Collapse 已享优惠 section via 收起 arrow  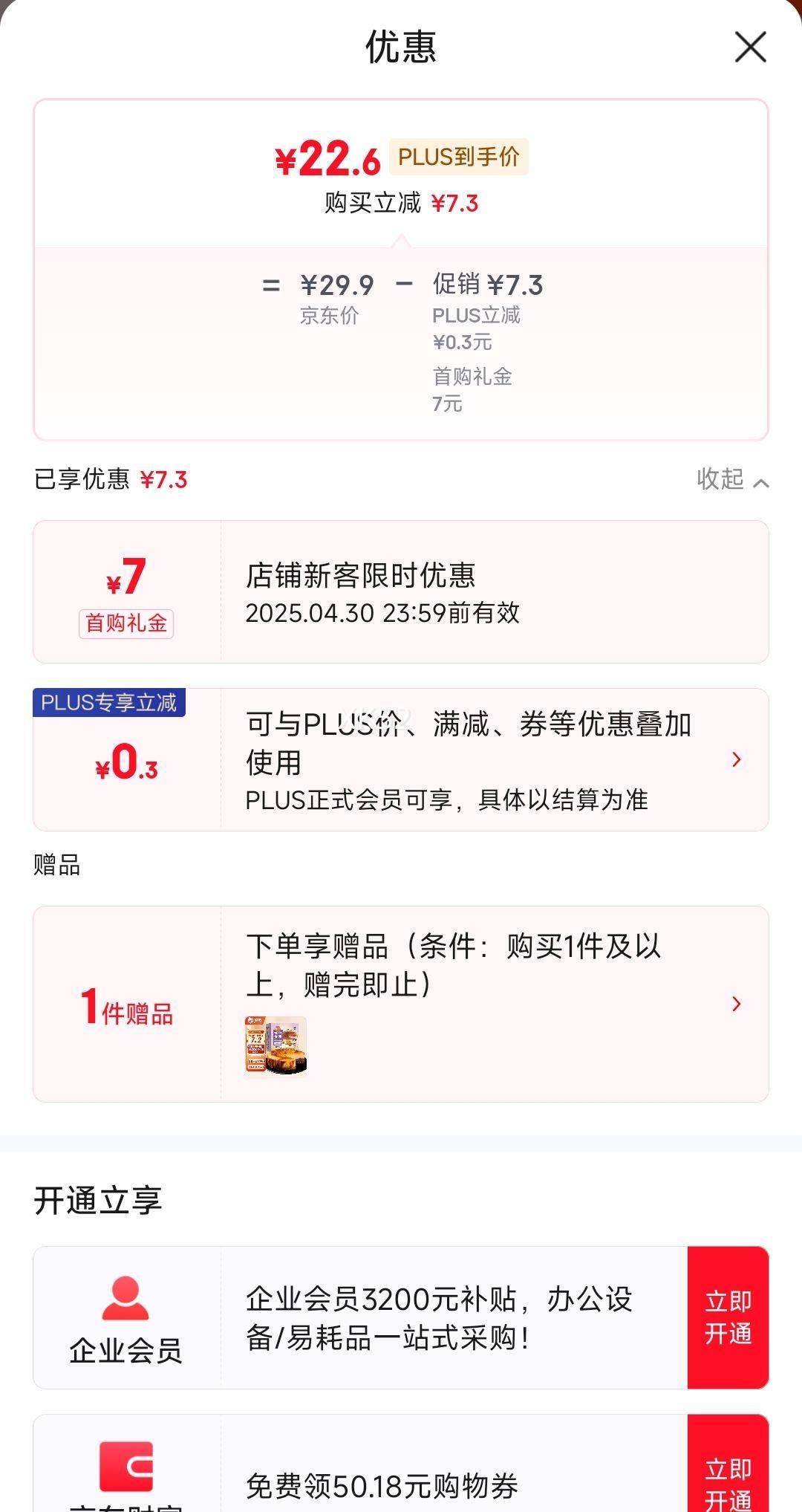(x=731, y=481)
